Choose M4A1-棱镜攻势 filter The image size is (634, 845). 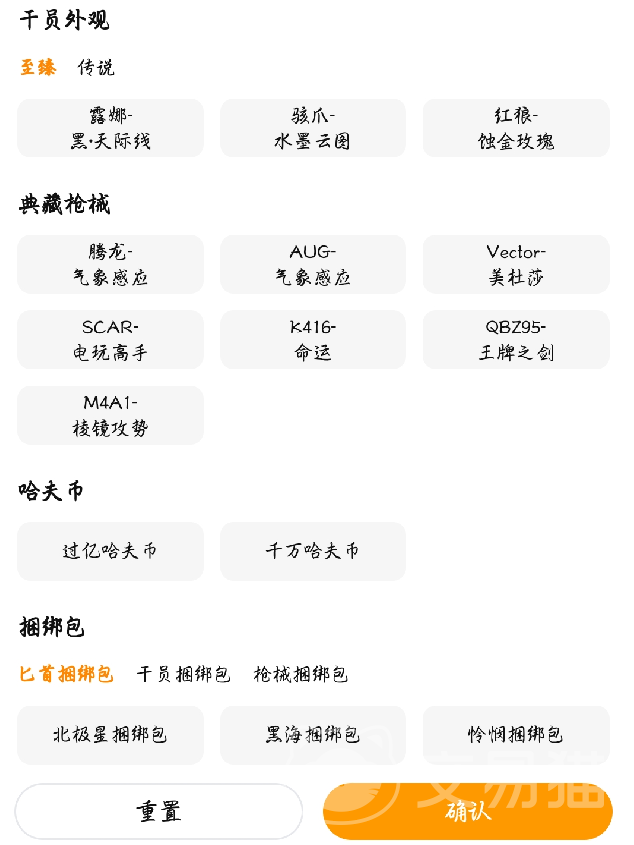[110, 415]
